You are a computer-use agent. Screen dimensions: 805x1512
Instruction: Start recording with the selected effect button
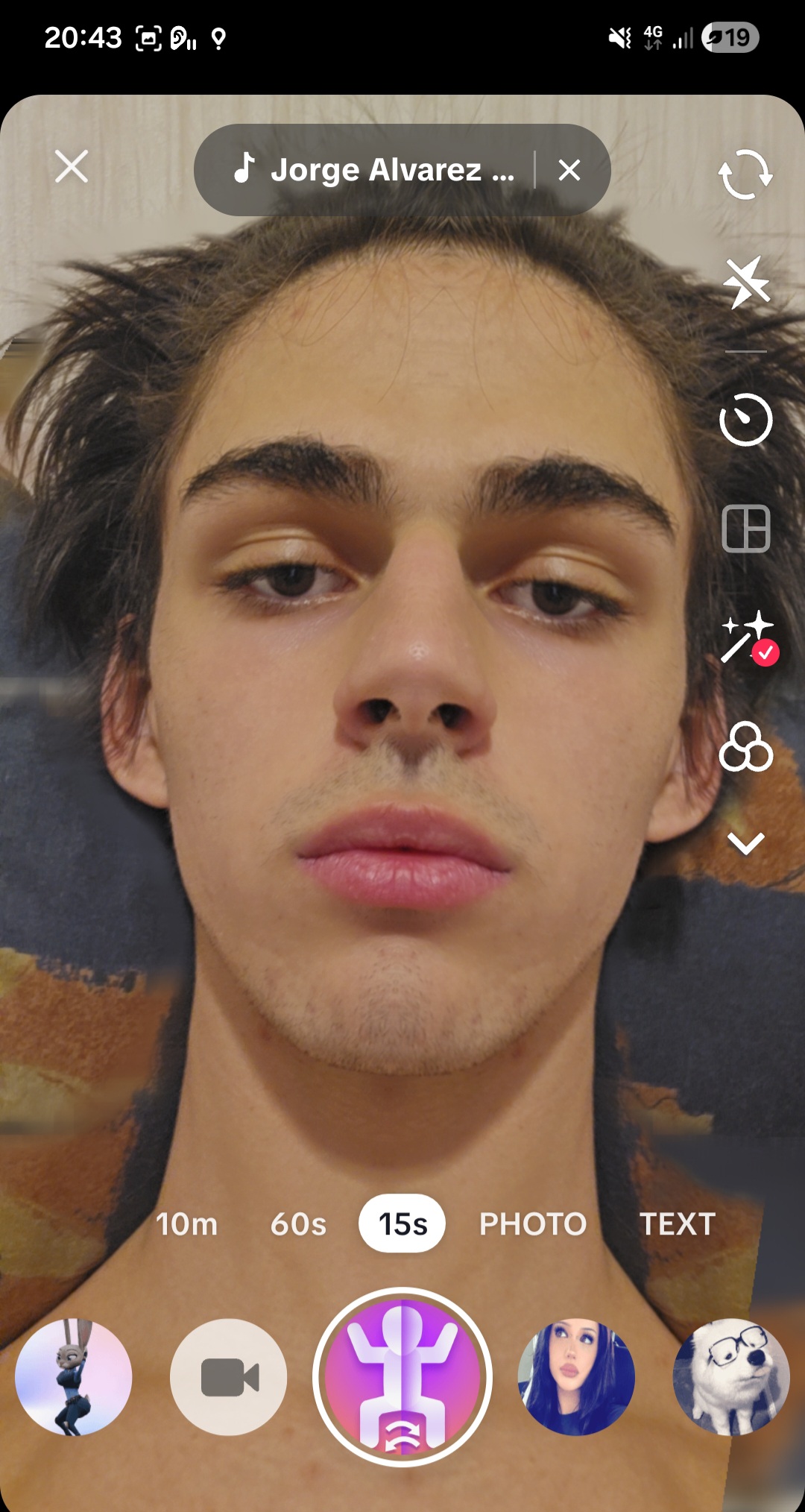tap(402, 1376)
